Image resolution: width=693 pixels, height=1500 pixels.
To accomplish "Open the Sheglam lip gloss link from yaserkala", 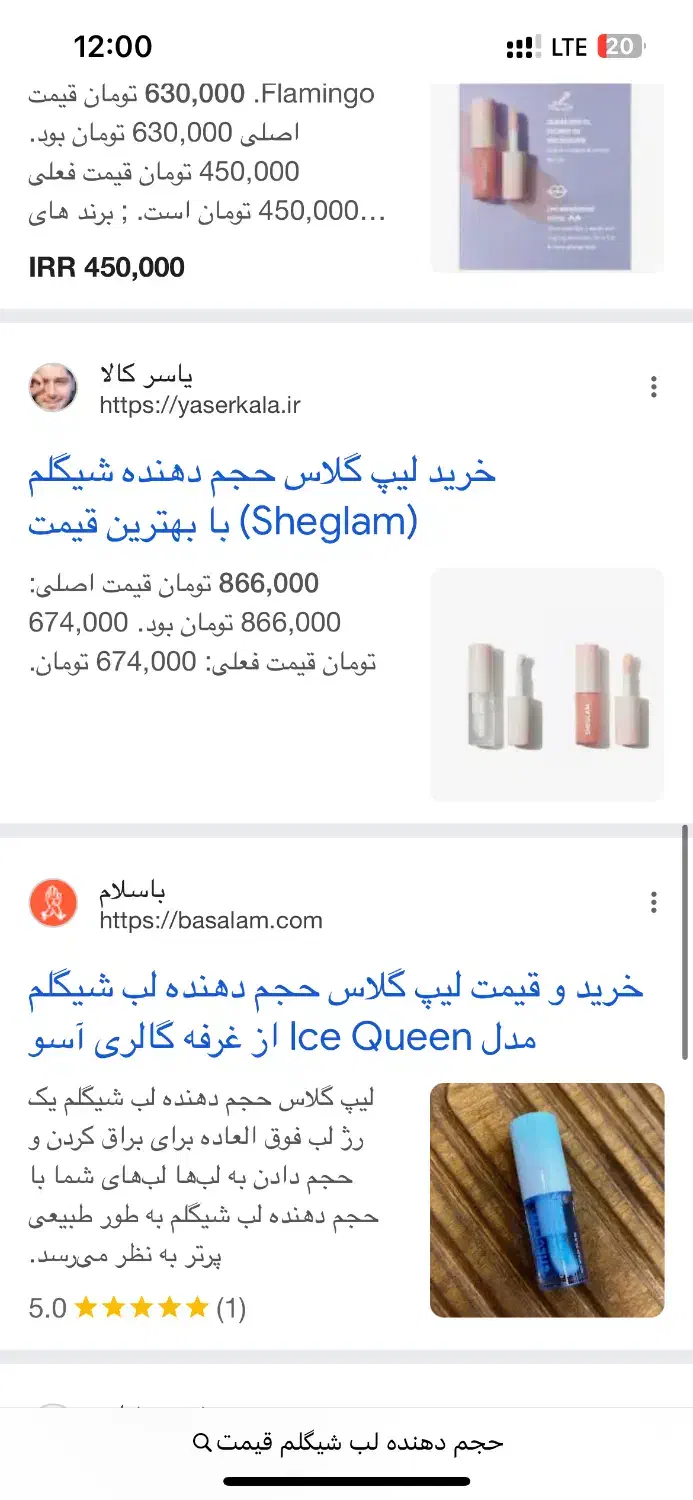I will 262,497.
